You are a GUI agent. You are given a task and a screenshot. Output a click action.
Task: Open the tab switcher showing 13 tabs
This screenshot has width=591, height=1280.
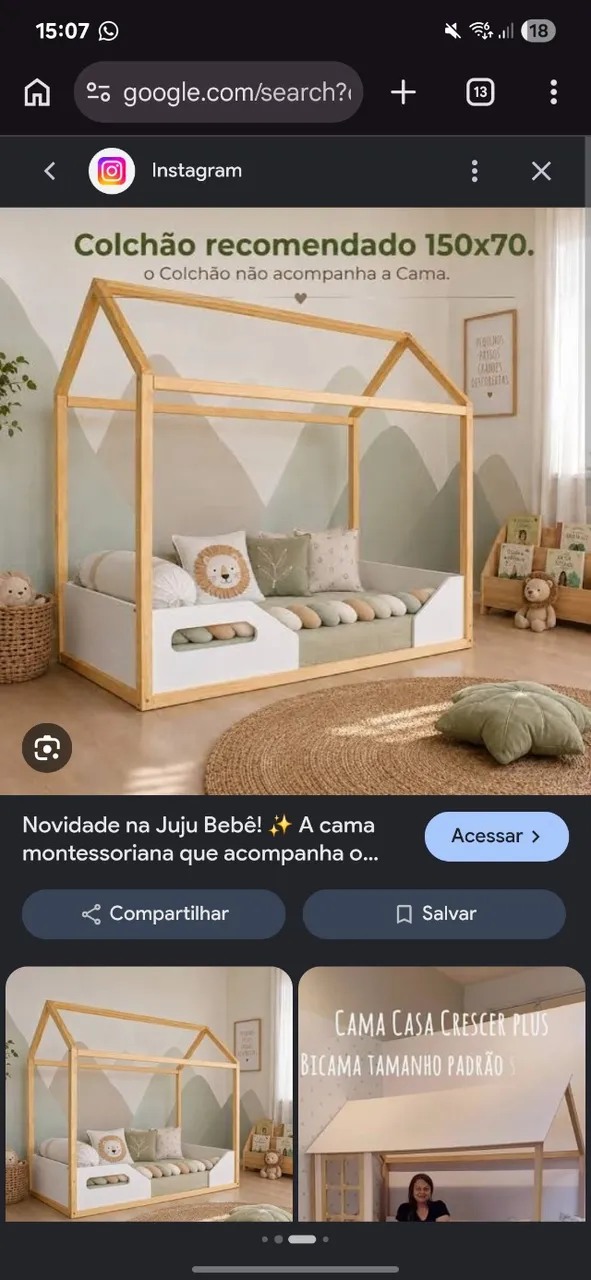[480, 93]
